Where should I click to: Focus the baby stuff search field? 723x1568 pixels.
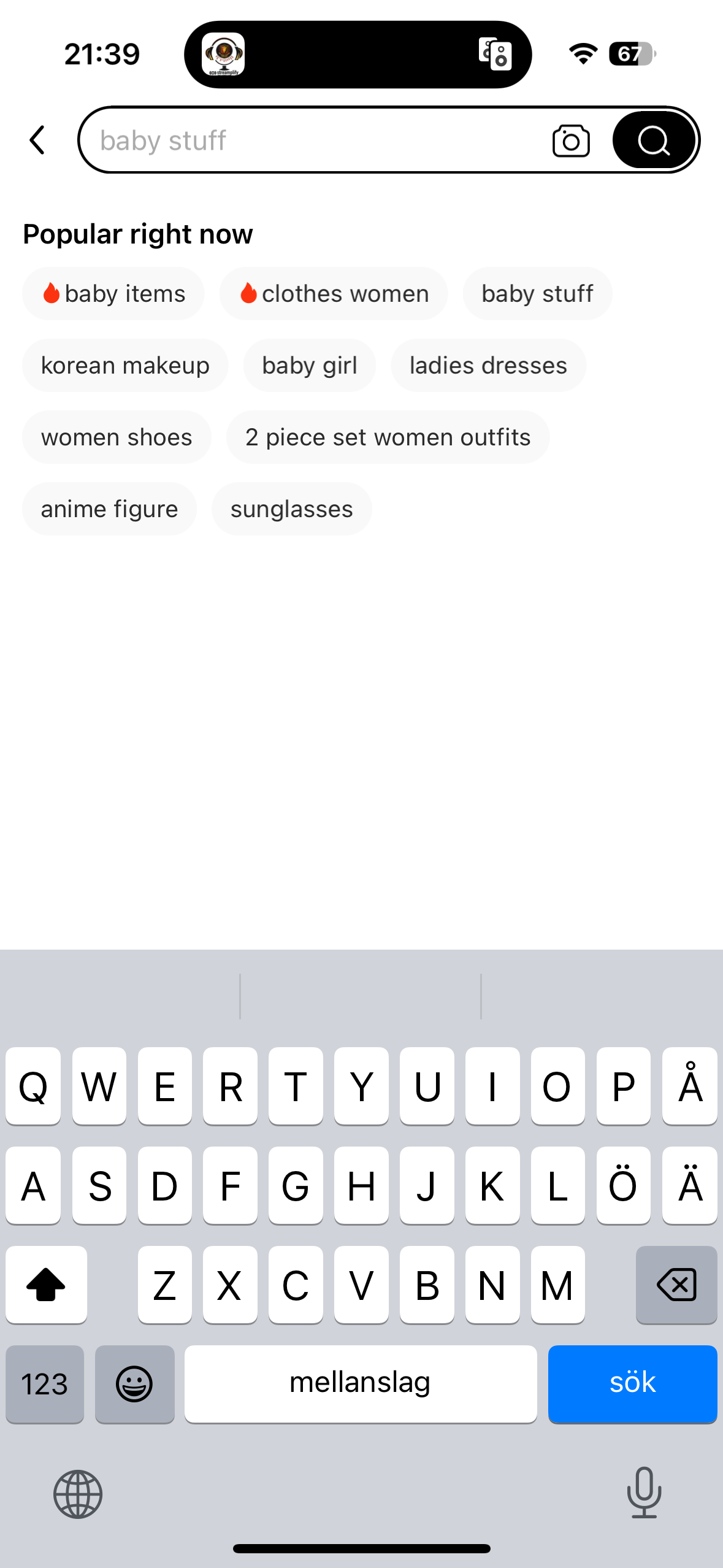(307, 140)
